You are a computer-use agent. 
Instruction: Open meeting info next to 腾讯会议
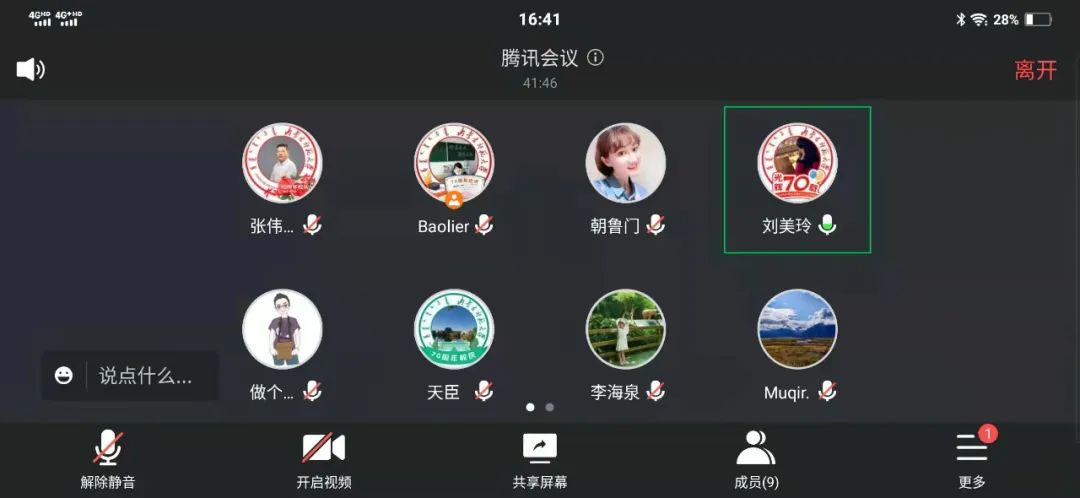click(596, 58)
